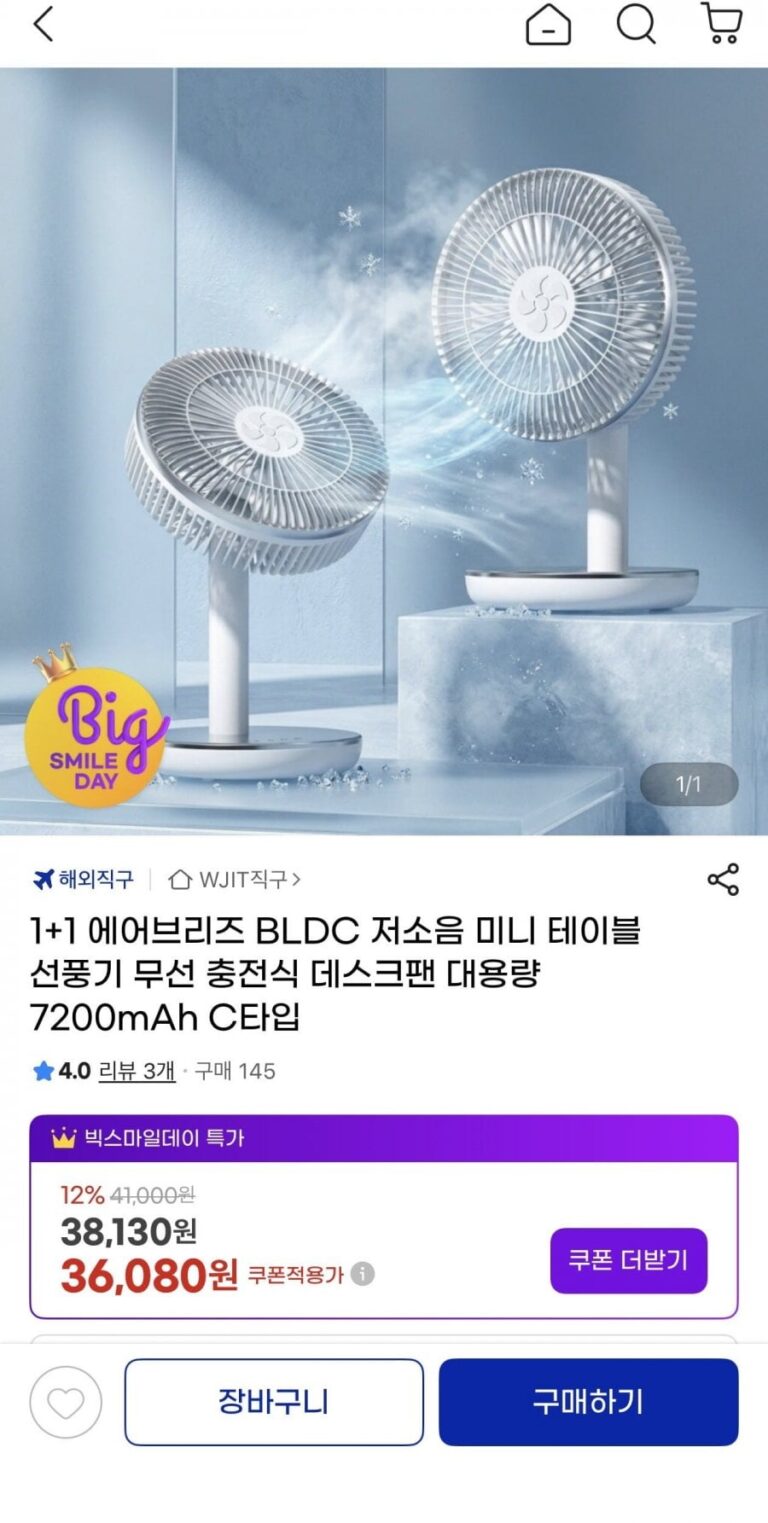Tap 구매하기 to buy now

(x=588, y=1402)
